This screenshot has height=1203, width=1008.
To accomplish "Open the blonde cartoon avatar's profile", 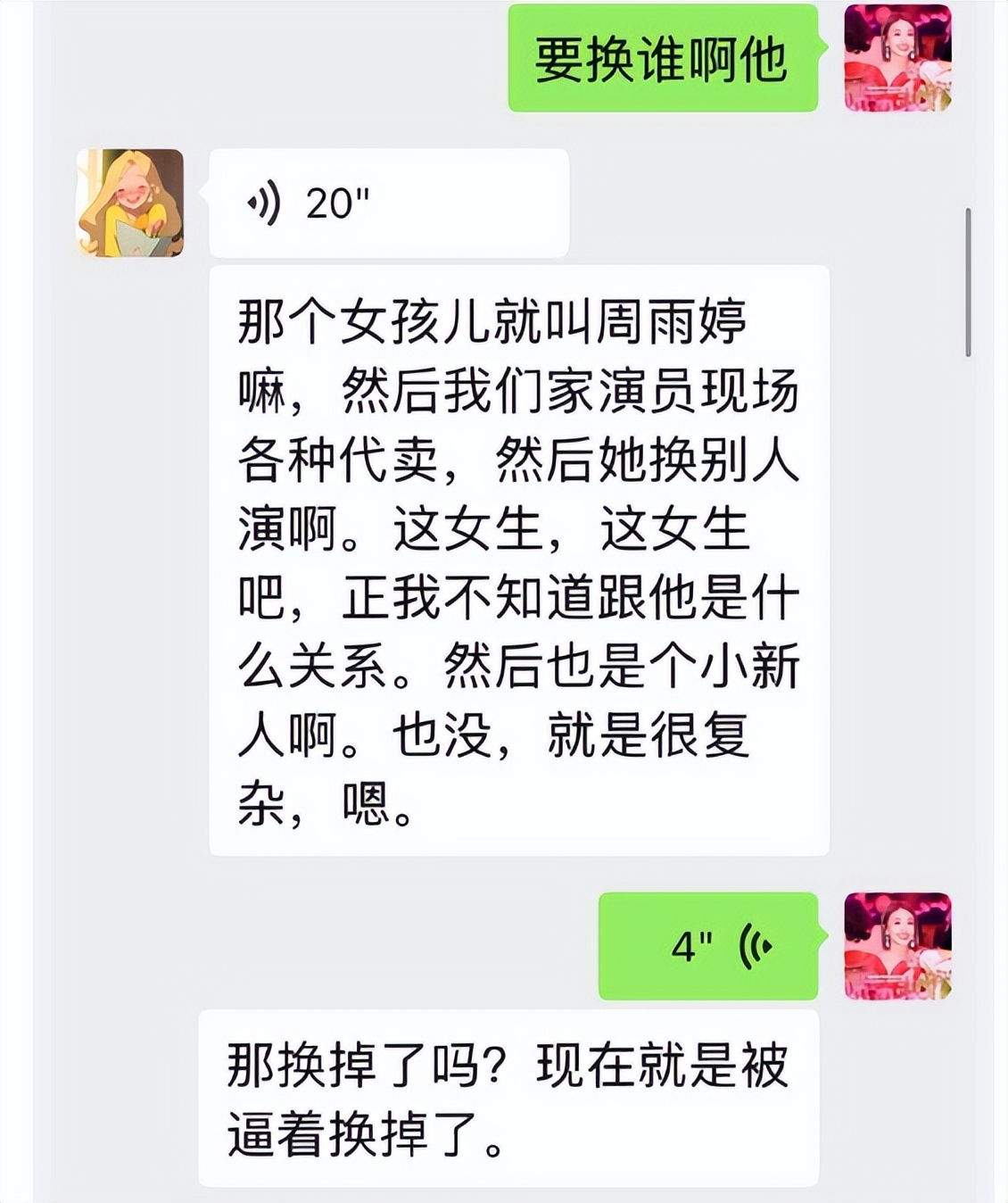I will pyautogui.click(x=130, y=203).
